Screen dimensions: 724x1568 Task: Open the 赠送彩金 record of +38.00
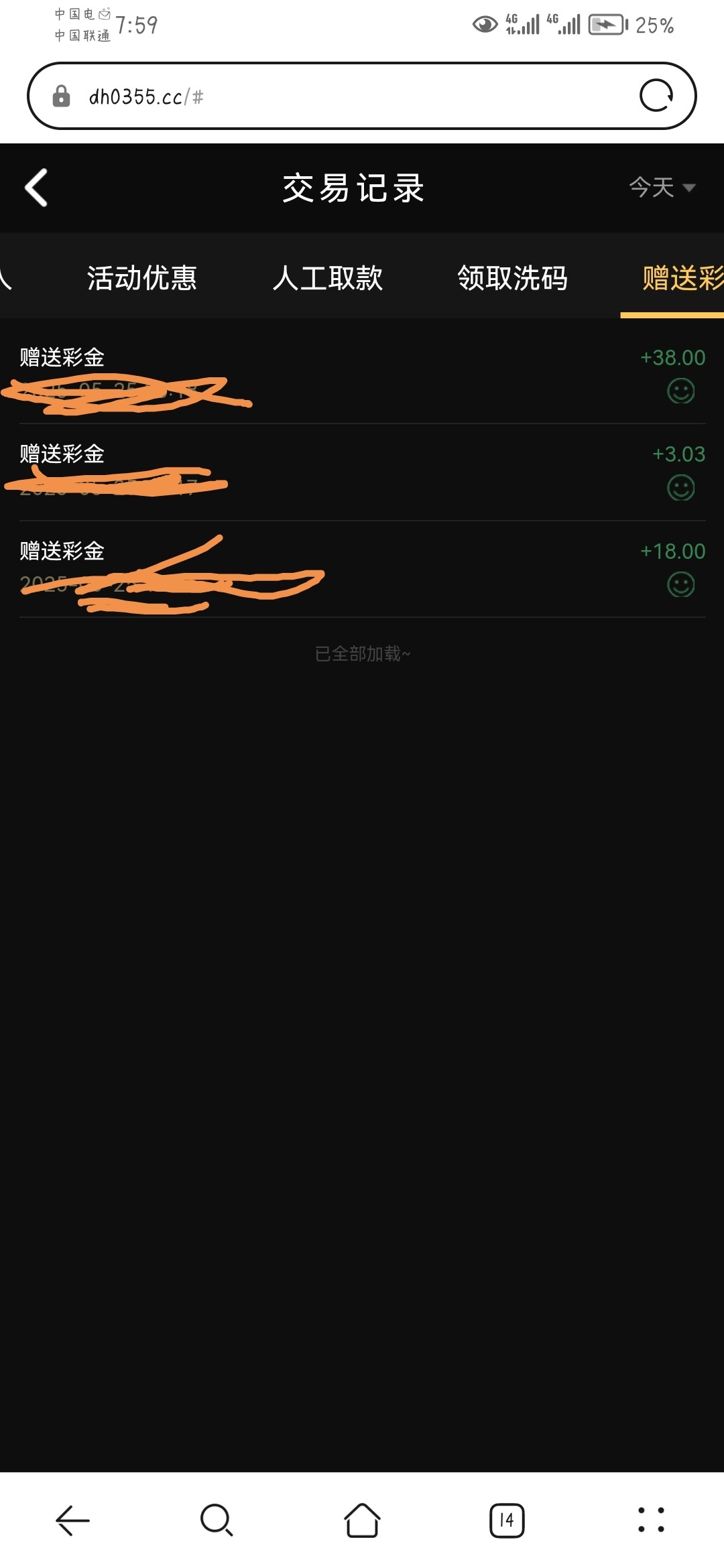point(362,375)
